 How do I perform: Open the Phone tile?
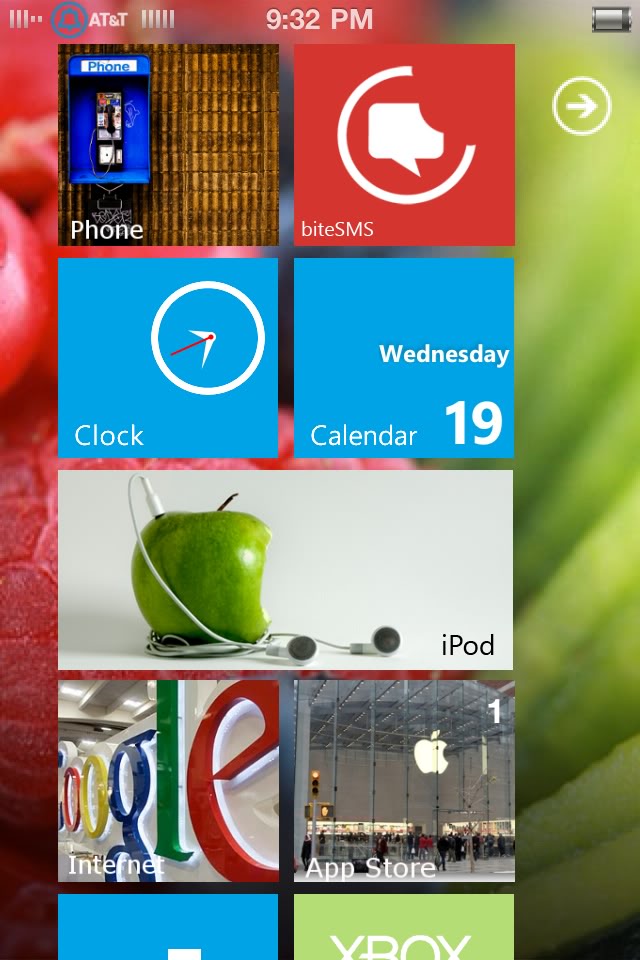tap(168, 145)
